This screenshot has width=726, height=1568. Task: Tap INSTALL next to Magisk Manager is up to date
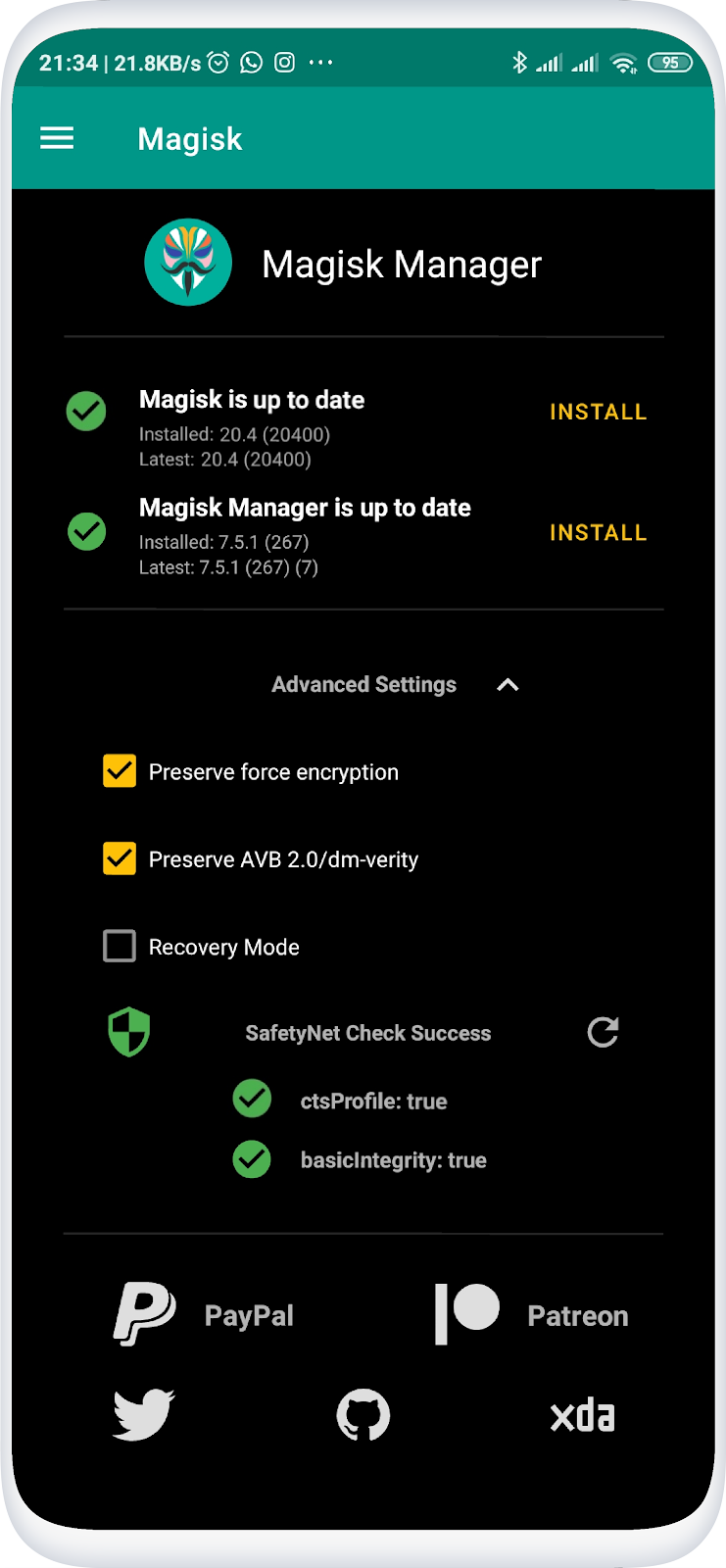tap(598, 533)
